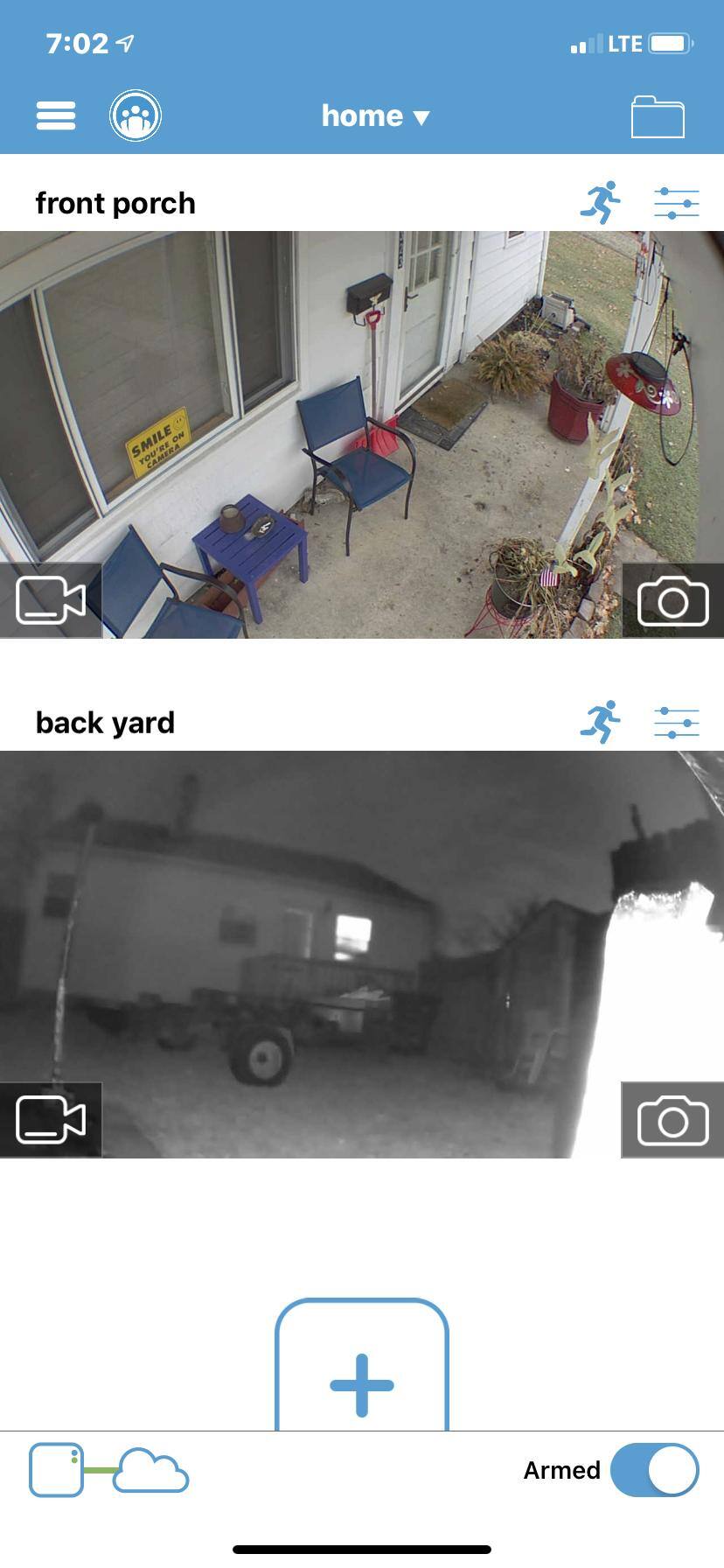Take a snapshot of front porch
The height and width of the screenshot is (1568, 724).
672,600
